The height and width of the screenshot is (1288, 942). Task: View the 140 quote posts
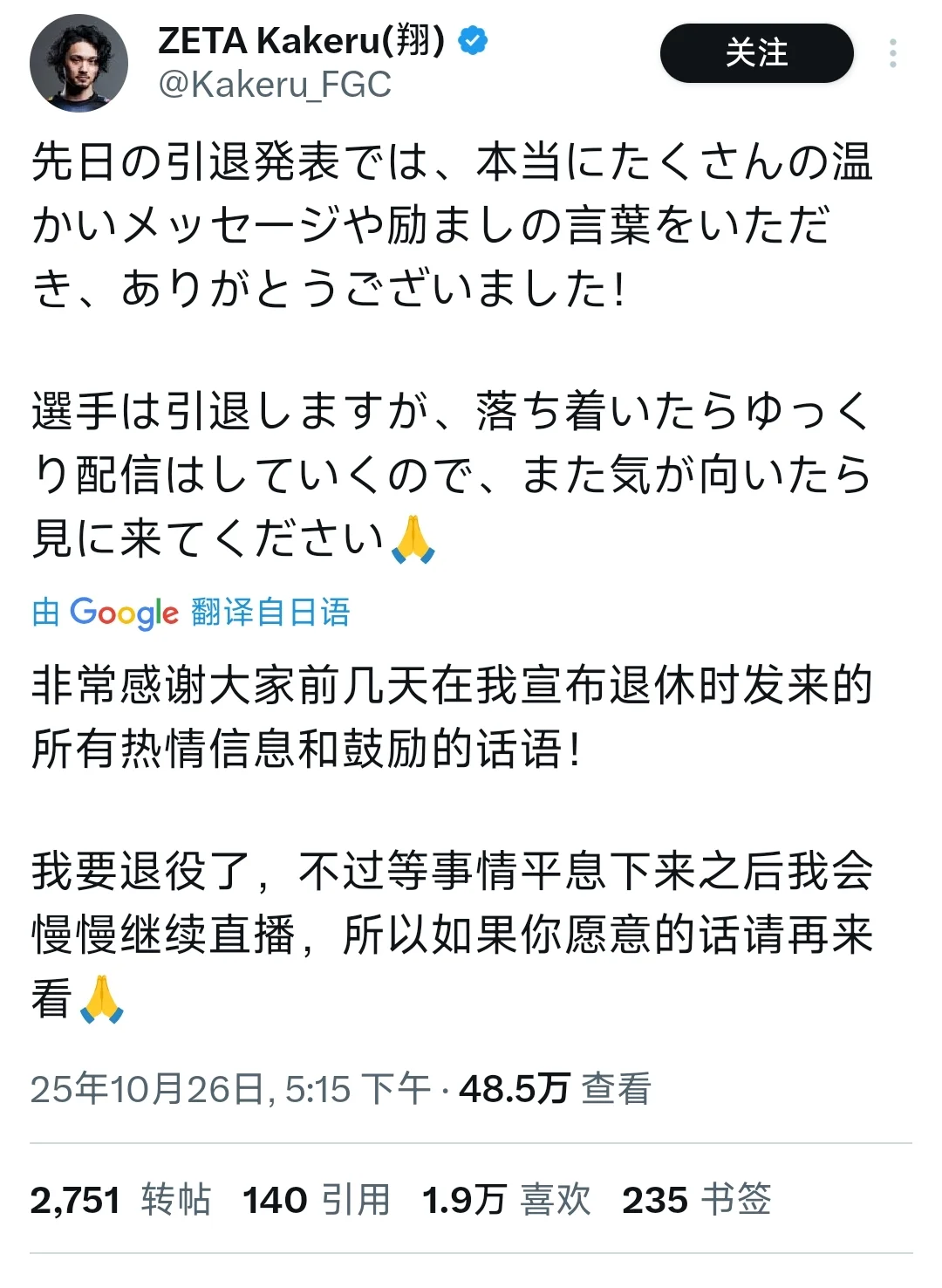pyautogui.click(x=316, y=1199)
